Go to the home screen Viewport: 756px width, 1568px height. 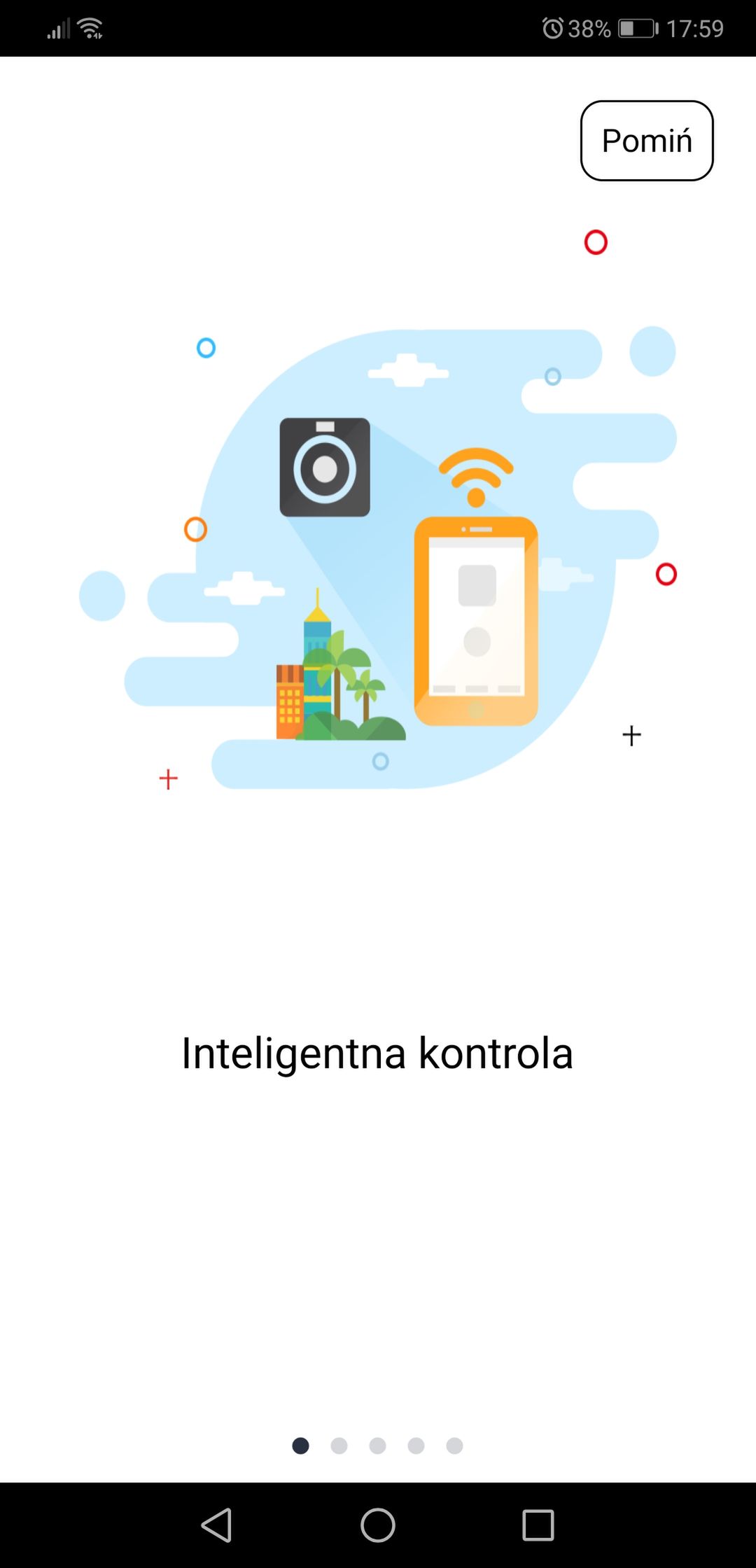coord(378,1525)
